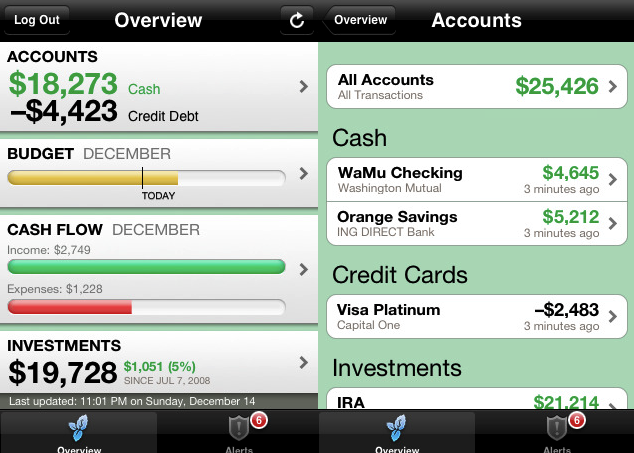This screenshot has width=634, height=453.
Task: Open the December Budget card
Action: click(x=158, y=173)
